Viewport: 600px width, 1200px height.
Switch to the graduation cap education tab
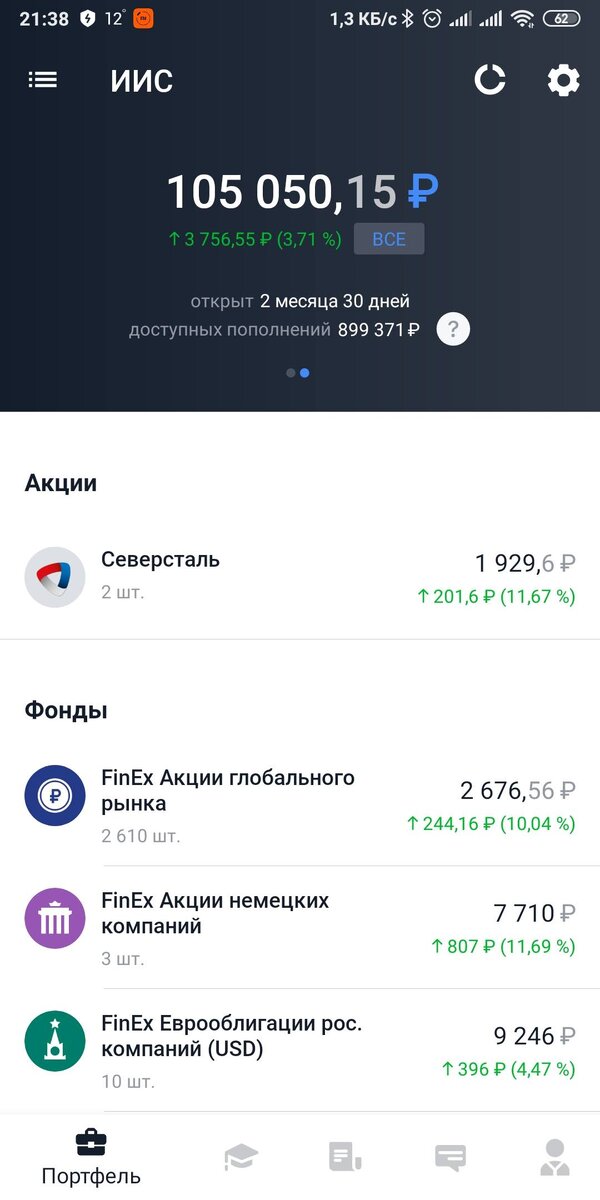(241, 1157)
